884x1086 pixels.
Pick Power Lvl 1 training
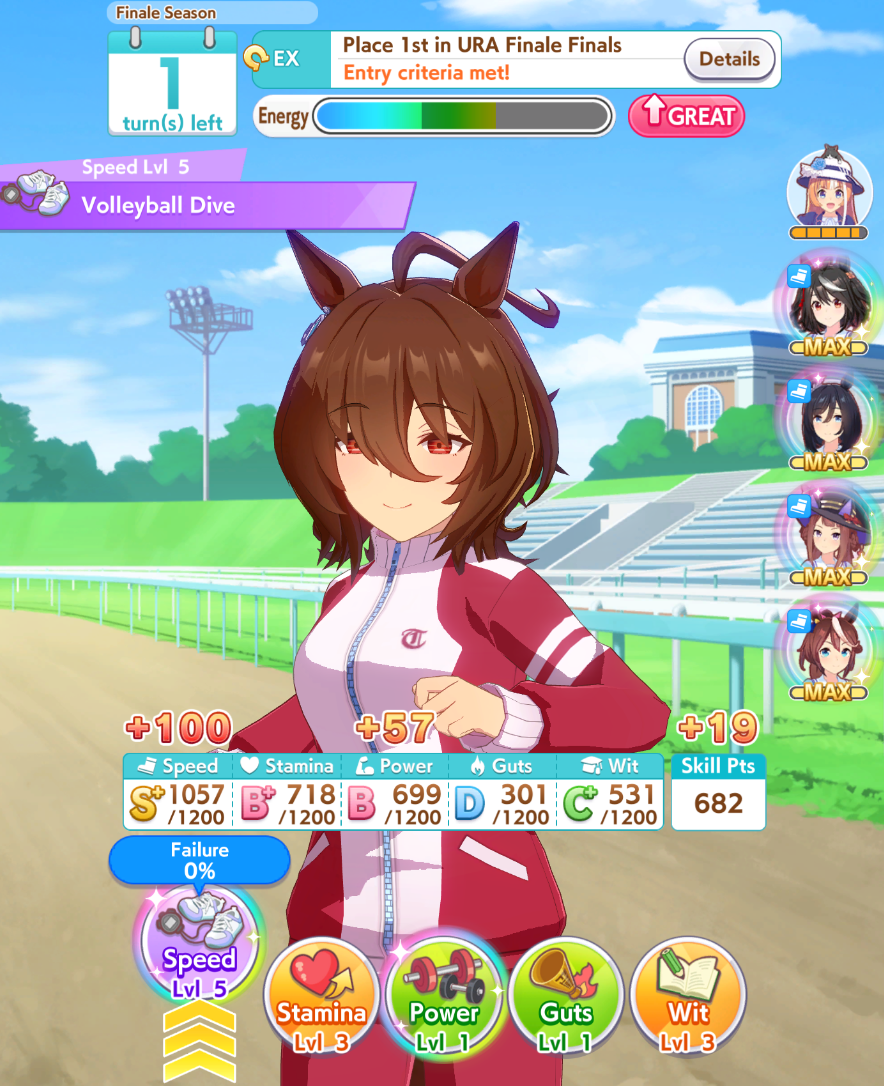tap(443, 994)
